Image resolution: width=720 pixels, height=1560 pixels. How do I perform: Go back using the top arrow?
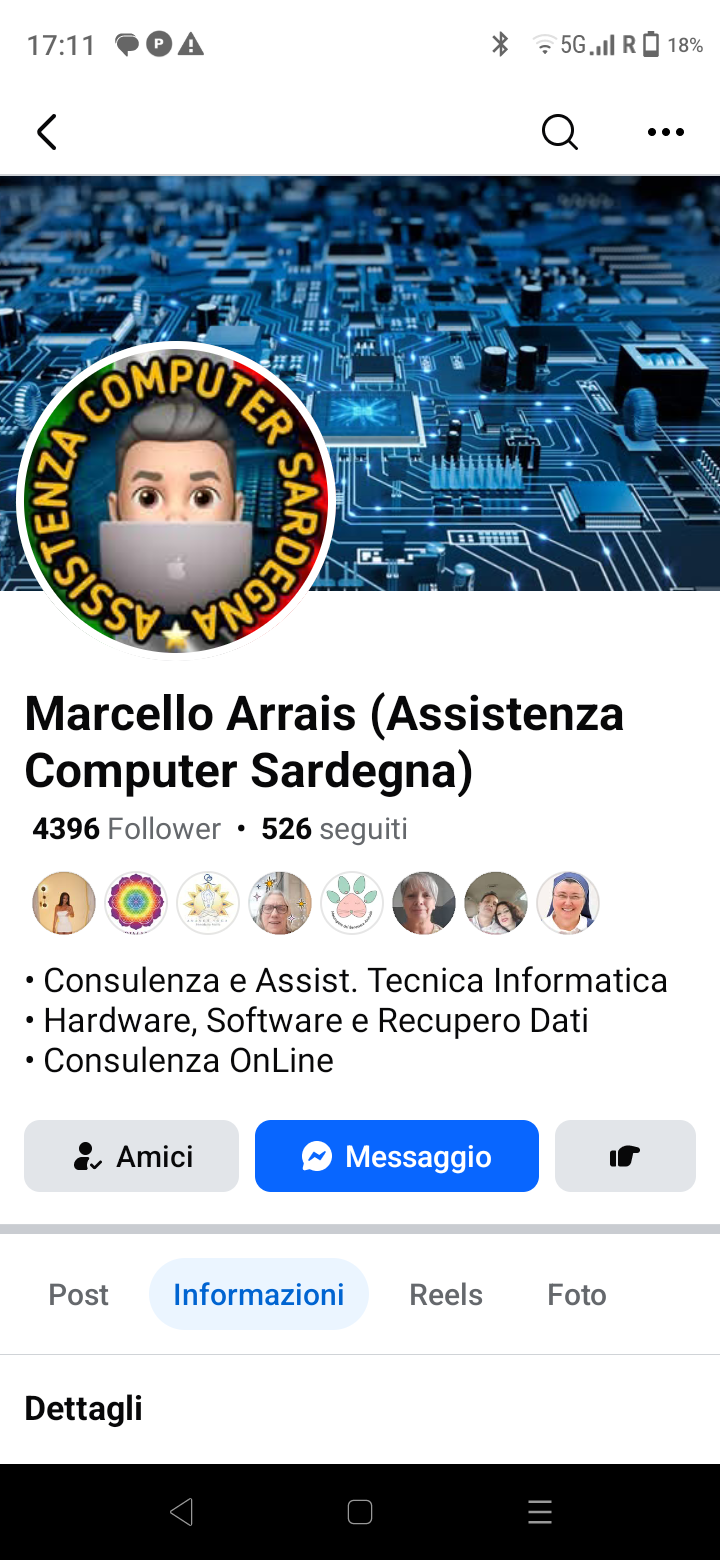pos(47,132)
